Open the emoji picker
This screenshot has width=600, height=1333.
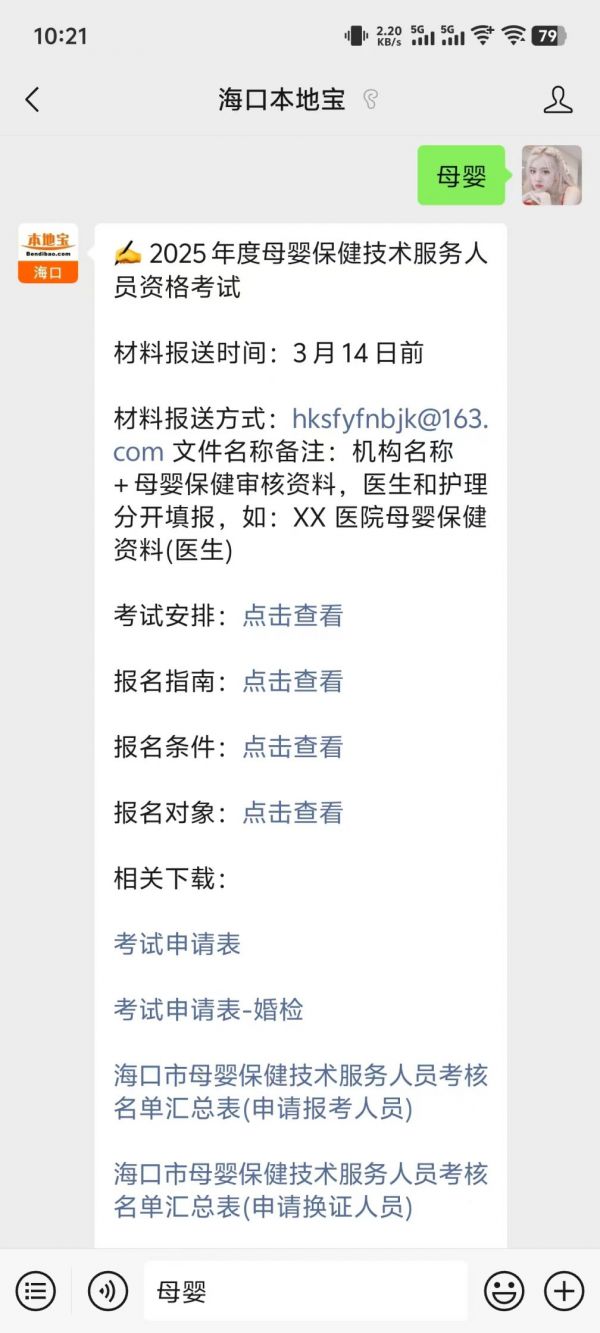[x=504, y=1291]
